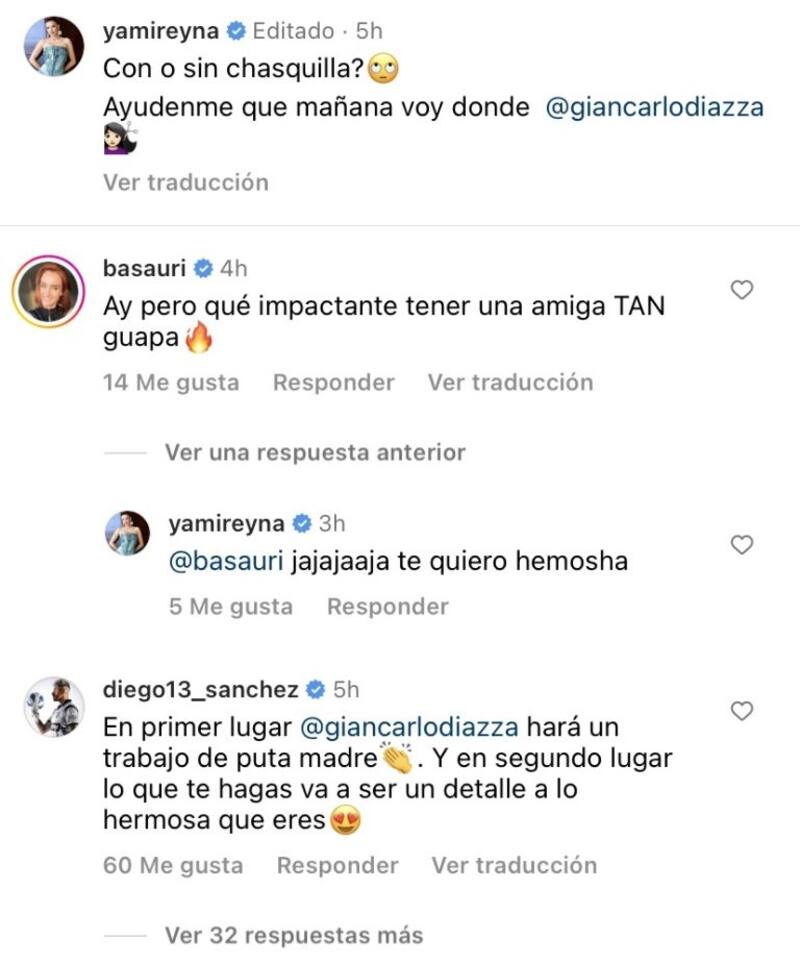Open diego13_sanchez's profile via username
The height and width of the screenshot is (962, 800).
(200, 689)
